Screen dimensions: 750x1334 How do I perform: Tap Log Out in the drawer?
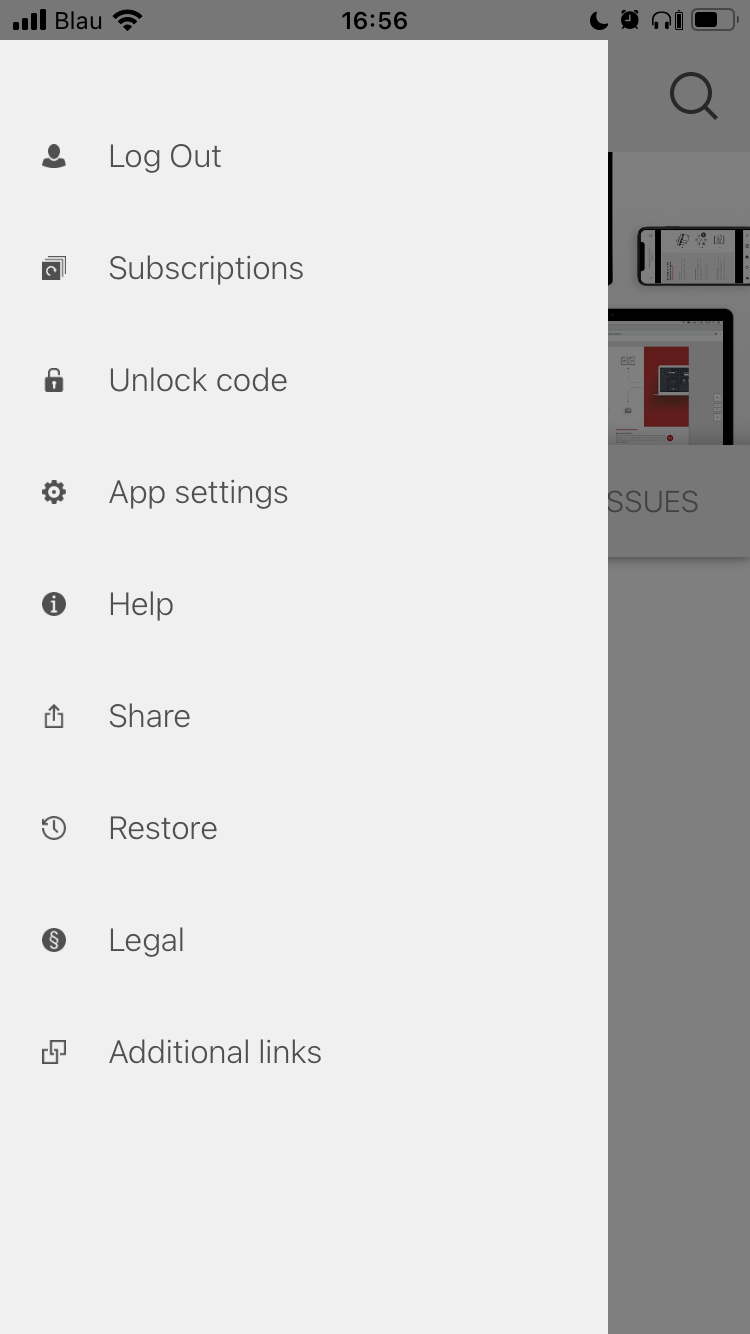point(304,156)
